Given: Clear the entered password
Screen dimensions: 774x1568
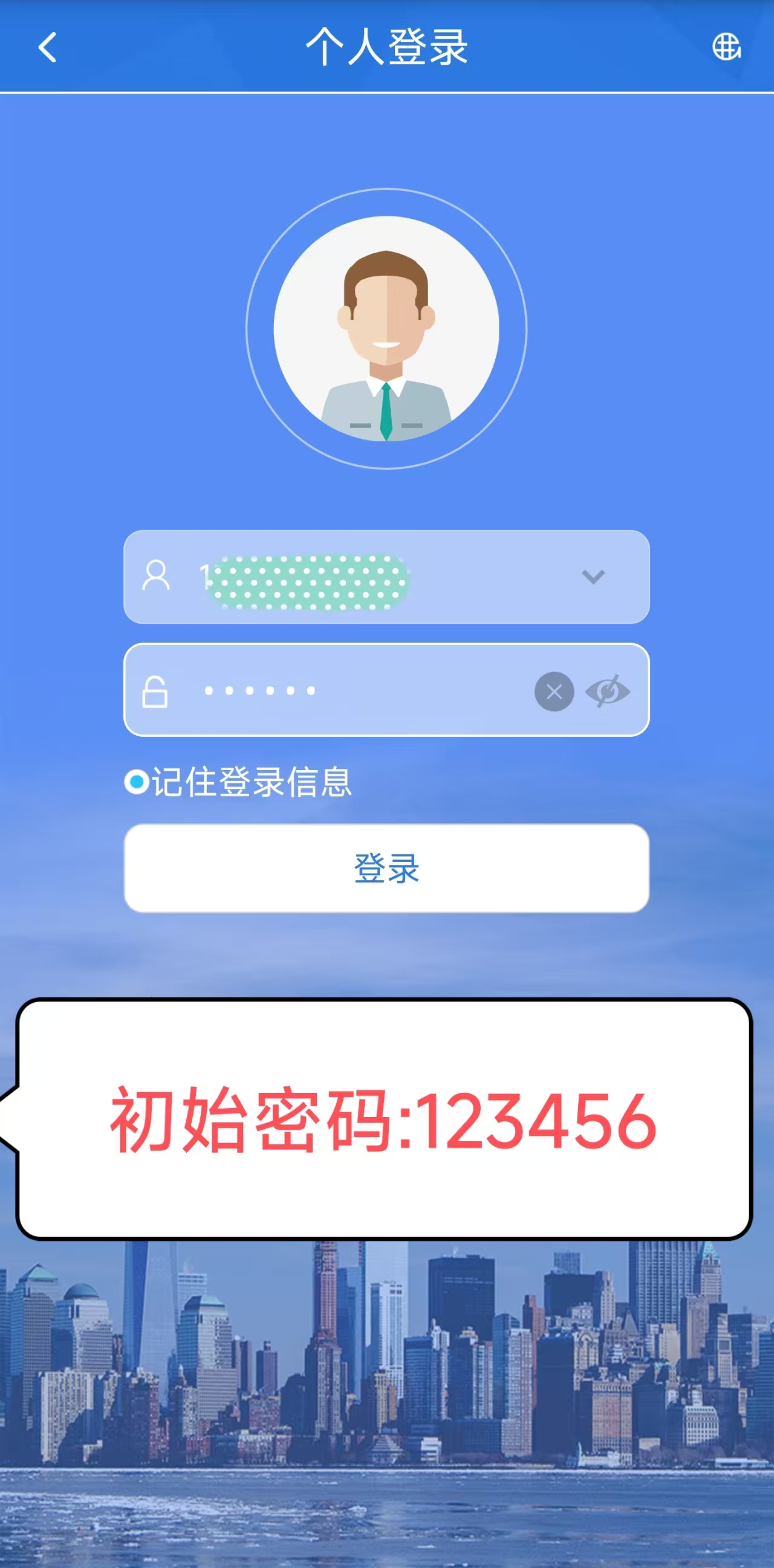Looking at the screenshot, I should [553, 692].
